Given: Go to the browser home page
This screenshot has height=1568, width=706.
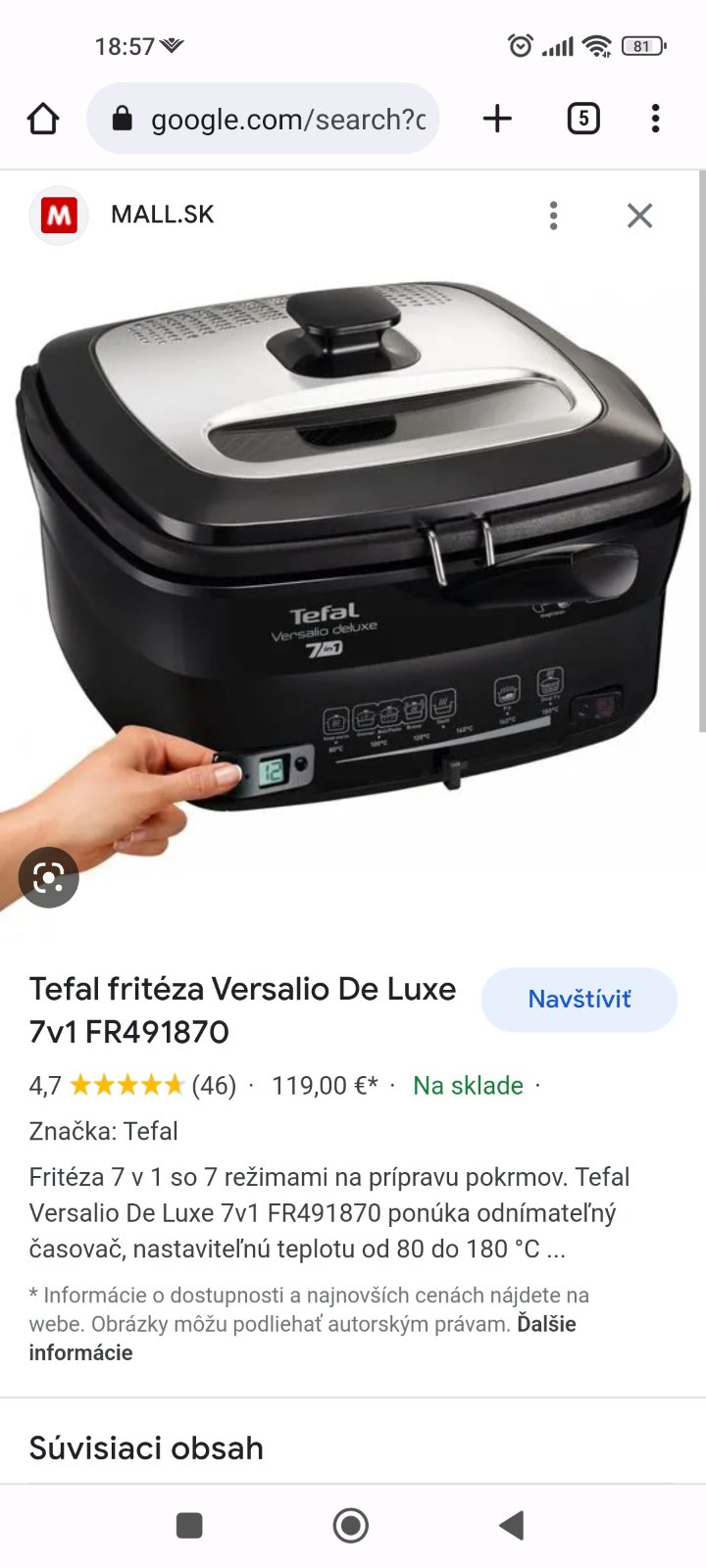Looking at the screenshot, I should click(x=43, y=120).
